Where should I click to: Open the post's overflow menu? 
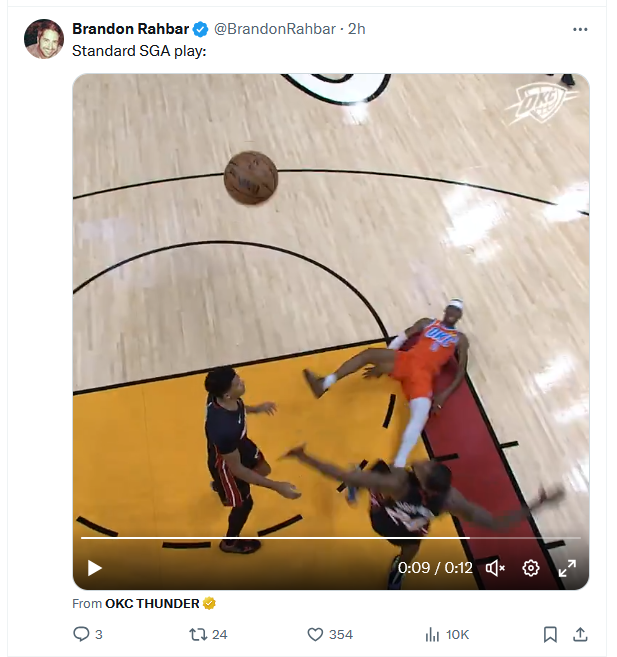click(580, 29)
